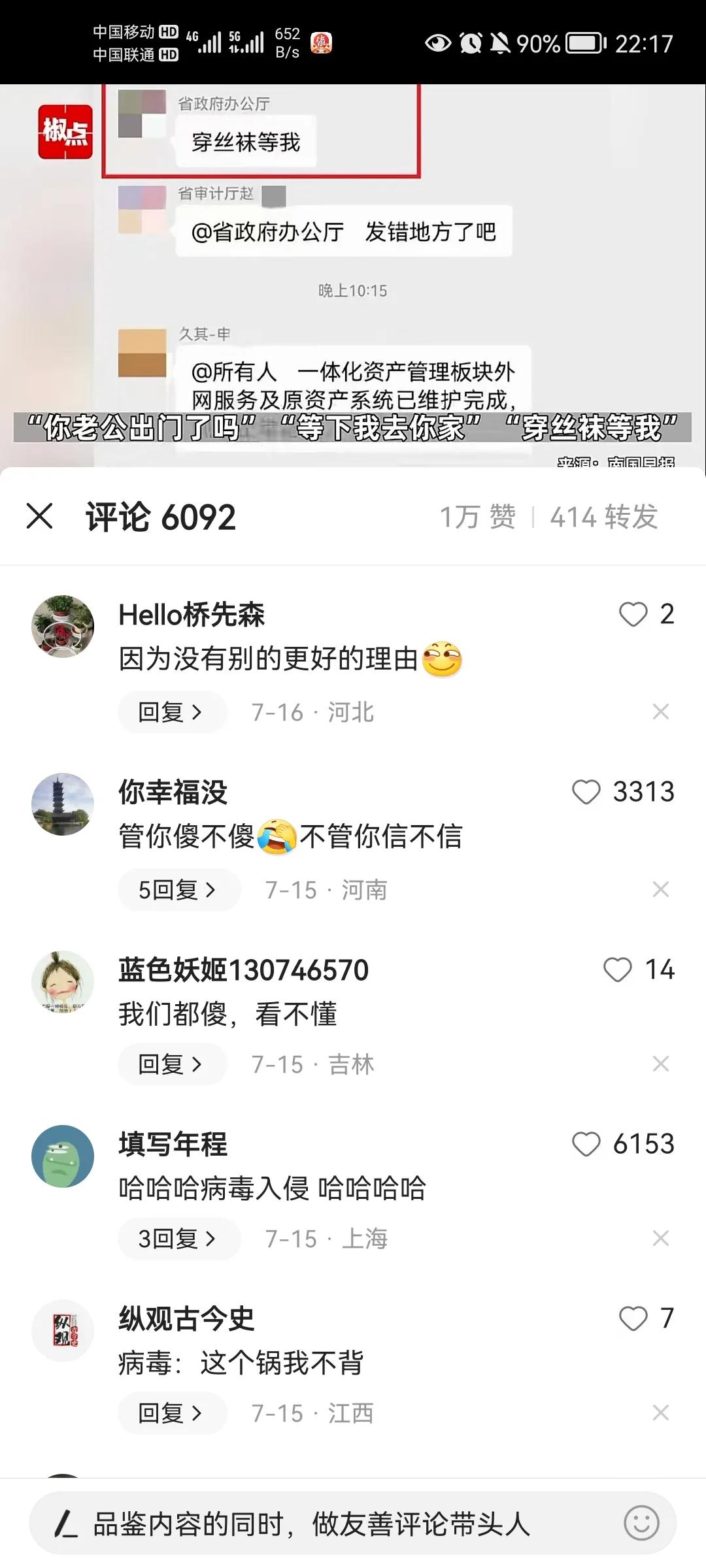The height and width of the screenshot is (1568, 706).
Task: Open the reply expander on 蓝色妖姬's comment
Action: (171, 1064)
